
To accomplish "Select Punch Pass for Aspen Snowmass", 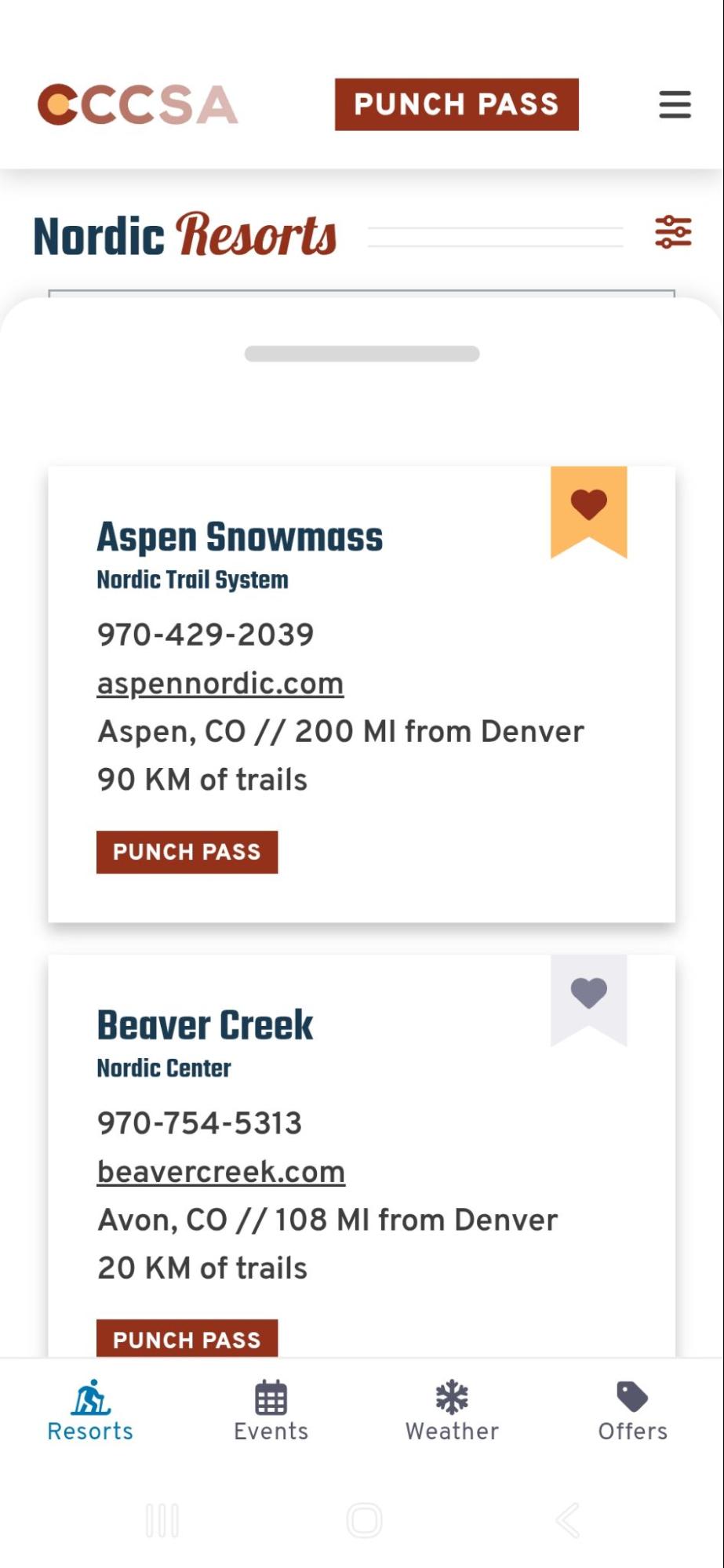I will (187, 852).
